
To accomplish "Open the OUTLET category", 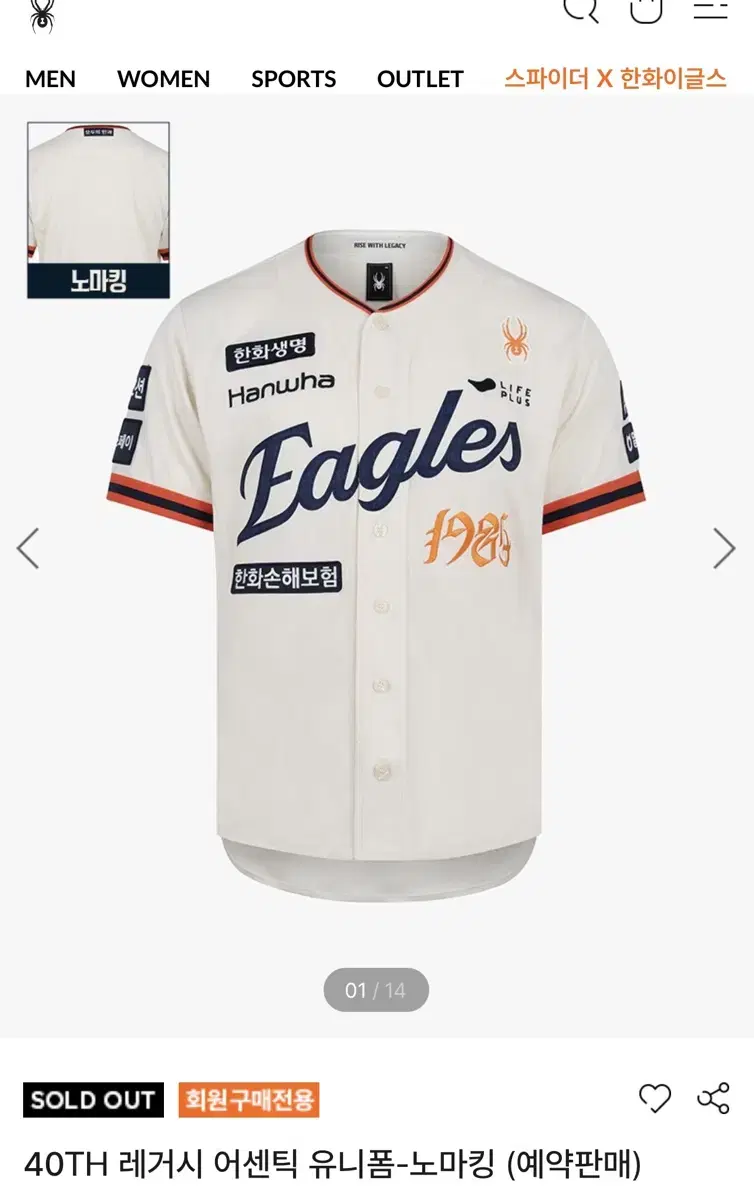I will pos(420,79).
